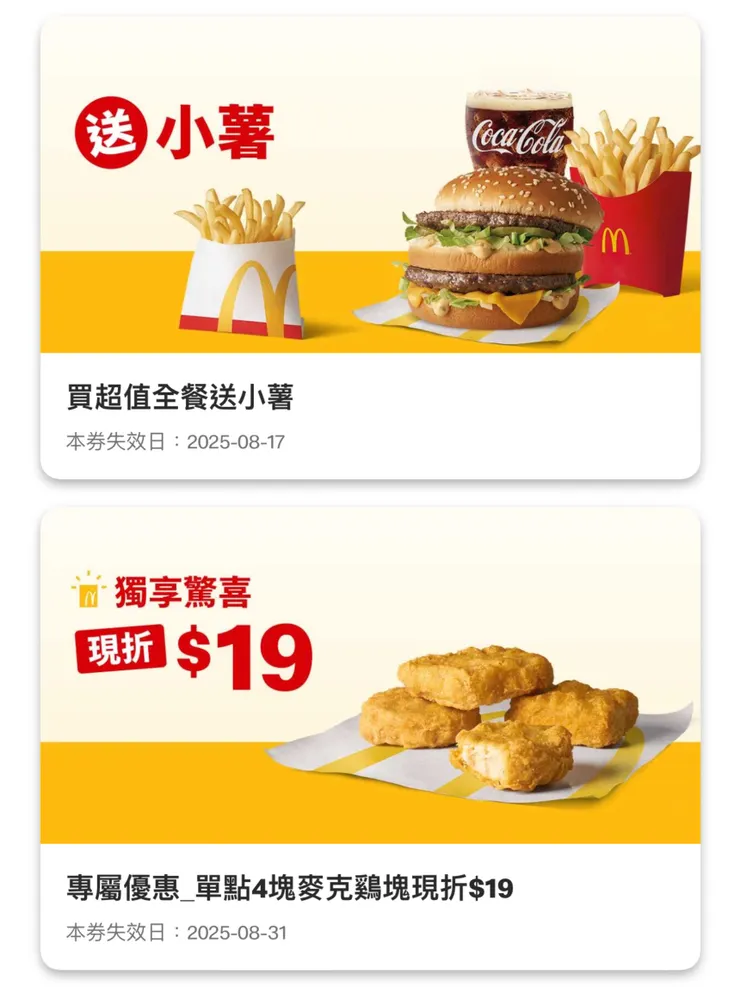Select the 單點4塊麥克雞塊現折$19 coupon
Image resolution: width=740 pixels, height=987 pixels.
[370, 740]
